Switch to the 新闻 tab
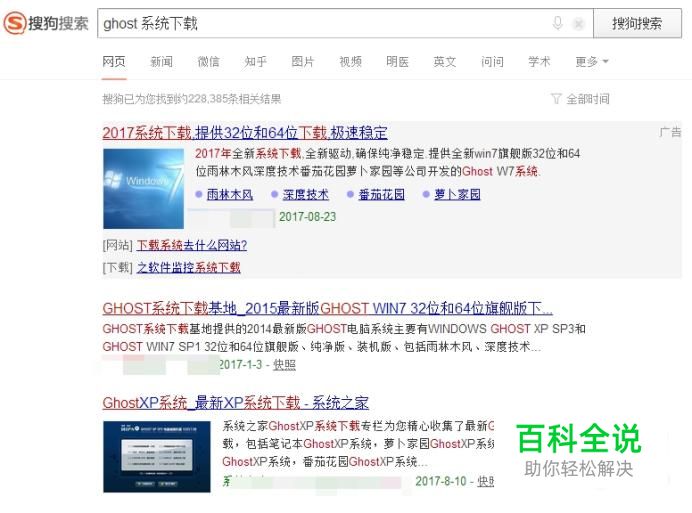The height and width of the screenshot is (513, 692). (x=161, y=62)
